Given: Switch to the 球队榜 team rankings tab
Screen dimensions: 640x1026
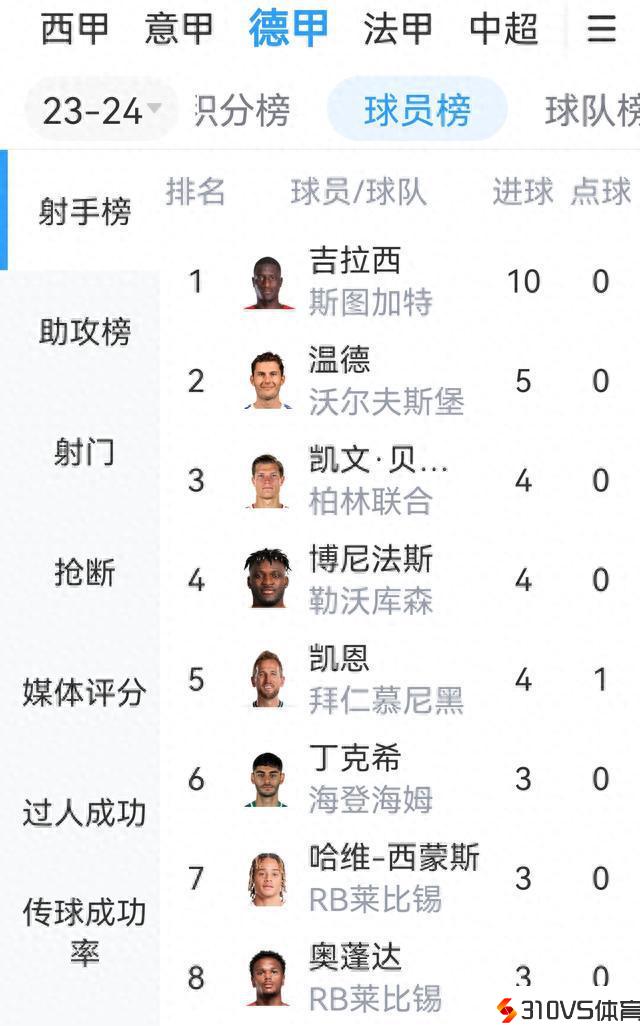Looking at the screenshot, I should coord(592,110).
